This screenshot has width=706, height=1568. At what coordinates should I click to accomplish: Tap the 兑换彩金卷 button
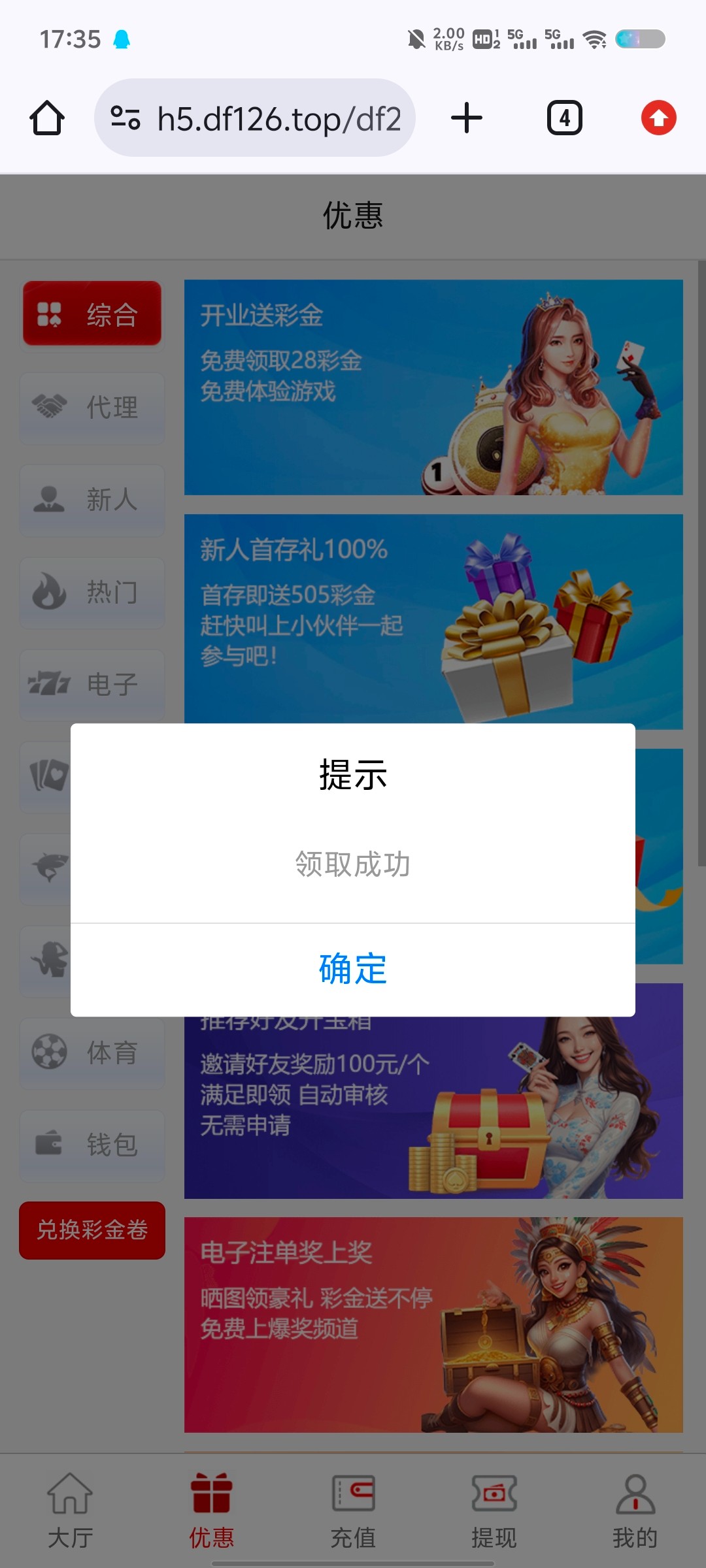(x=92, y=1230)
